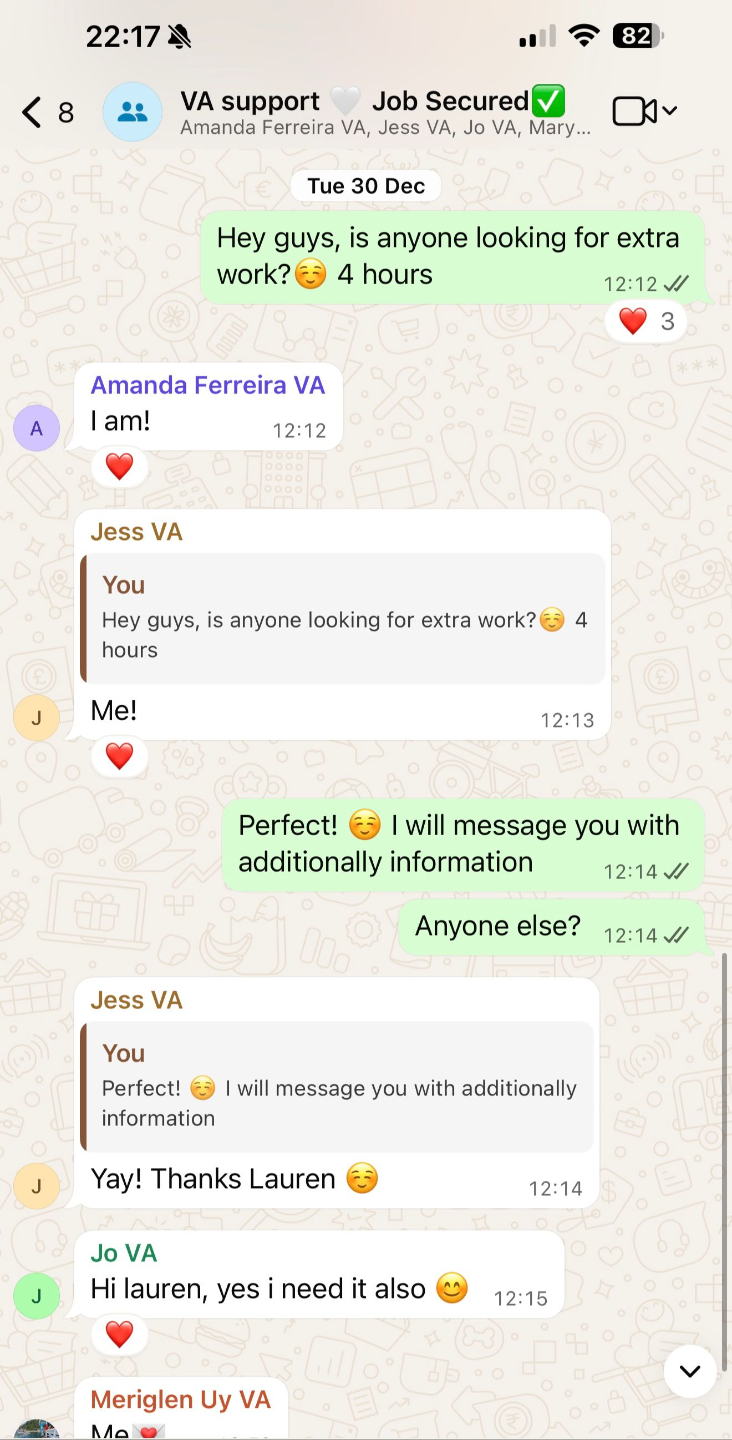
Task: Open the quoted message in Jess's "Me!" reply
Action: (x=343, y=618)
